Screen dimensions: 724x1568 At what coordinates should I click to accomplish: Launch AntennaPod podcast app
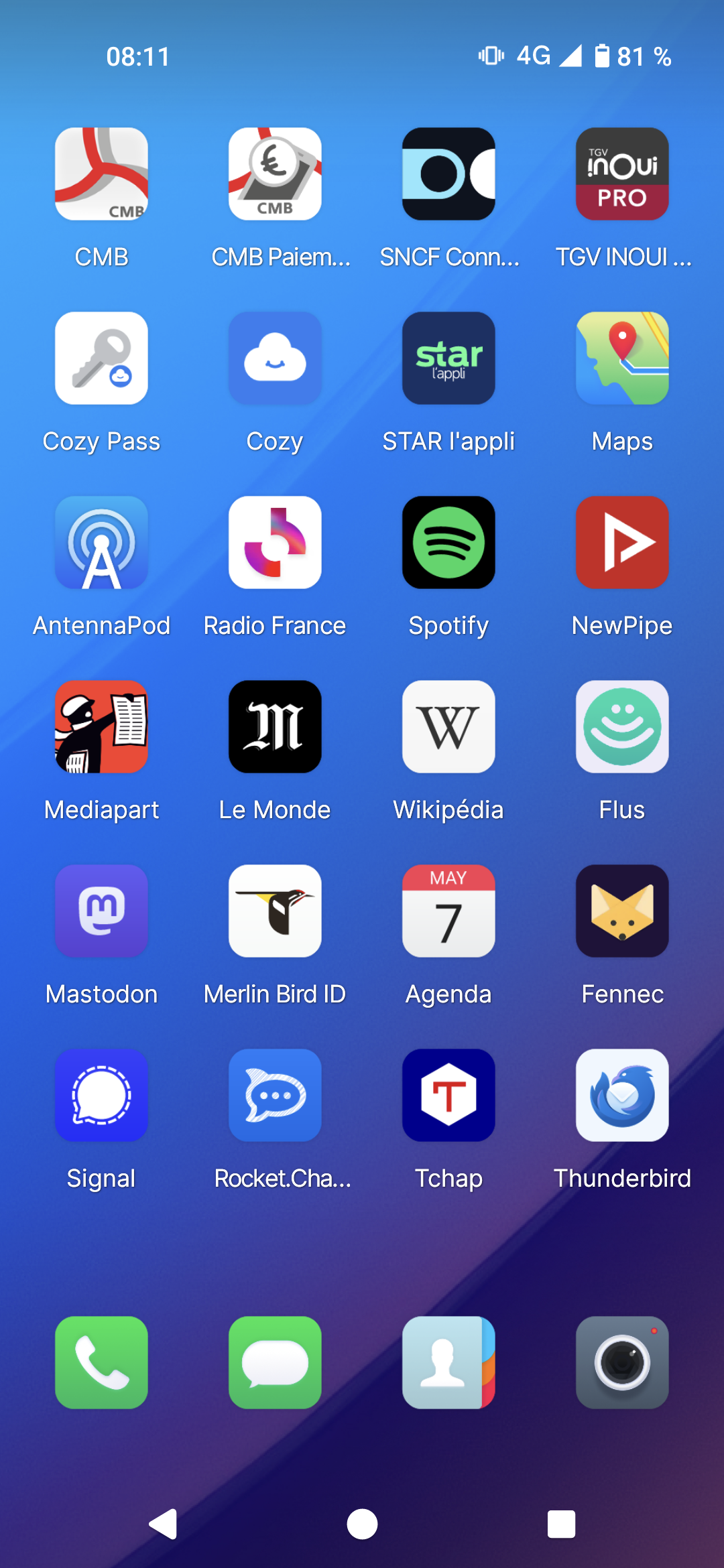[101, 542]
